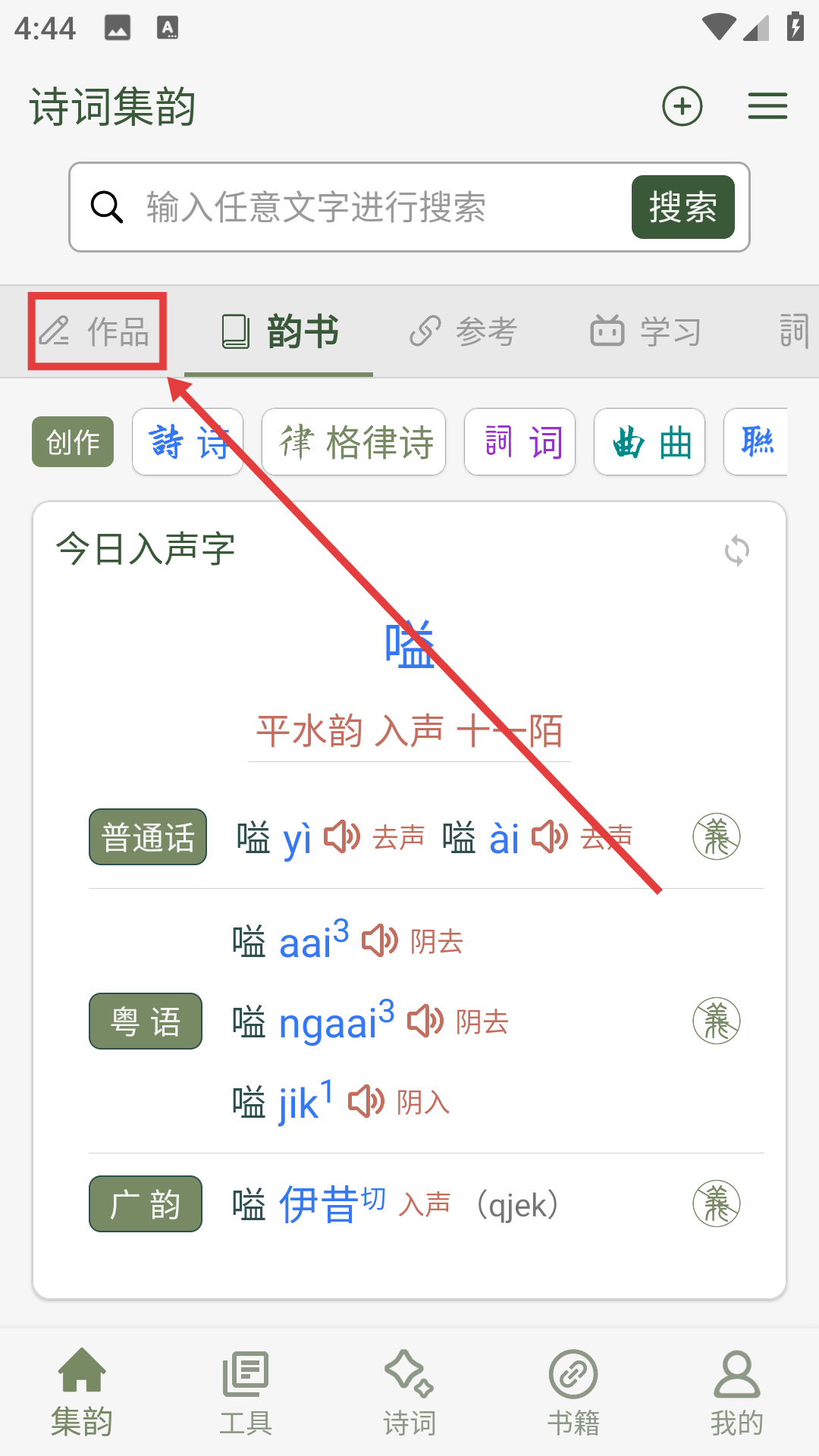The image size is (819, 1456).
Task: Open the 书籍 bottom tab
Action: click(x=573, y=1392)
